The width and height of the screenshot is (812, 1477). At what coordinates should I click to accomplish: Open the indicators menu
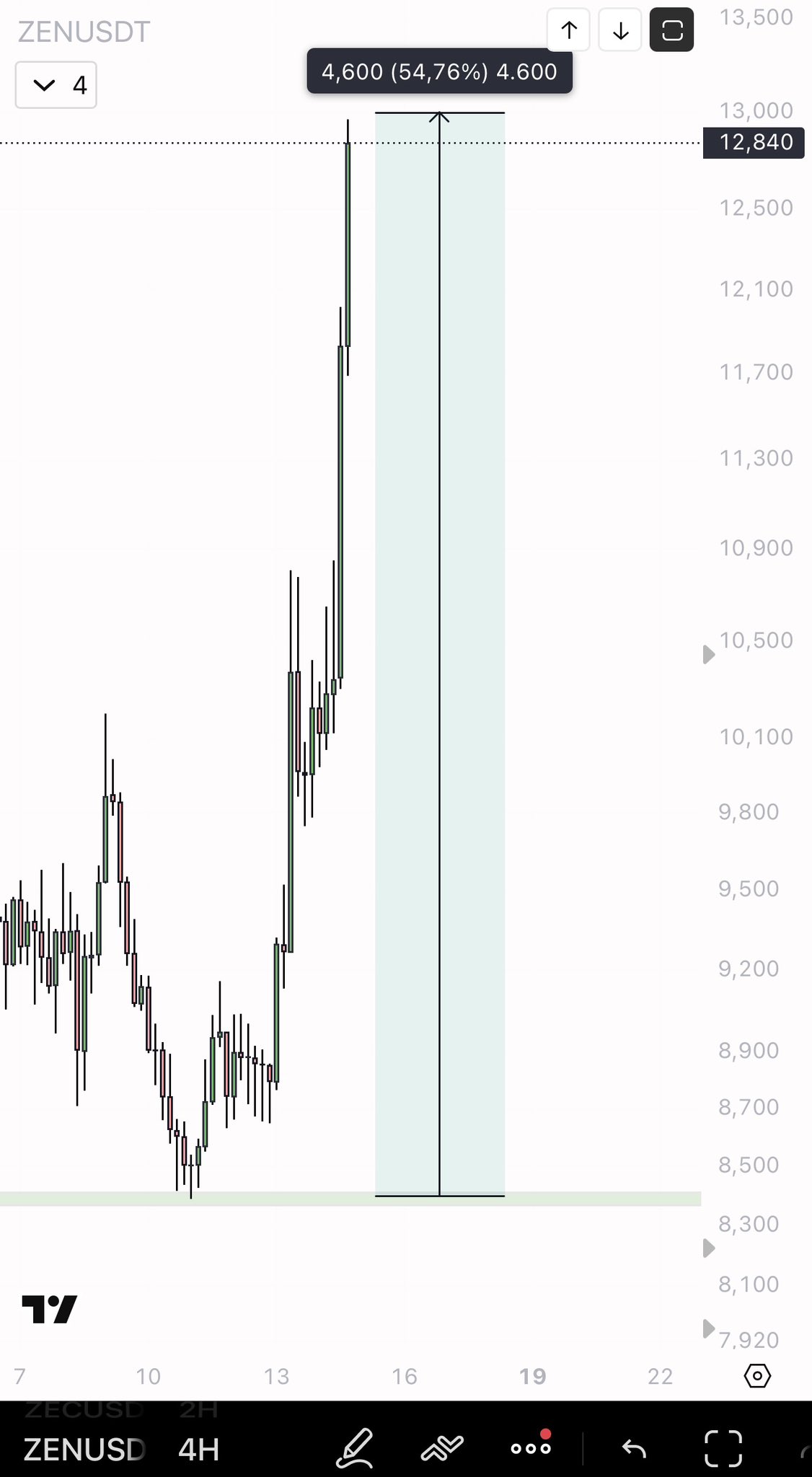[x=441, y=1447]
